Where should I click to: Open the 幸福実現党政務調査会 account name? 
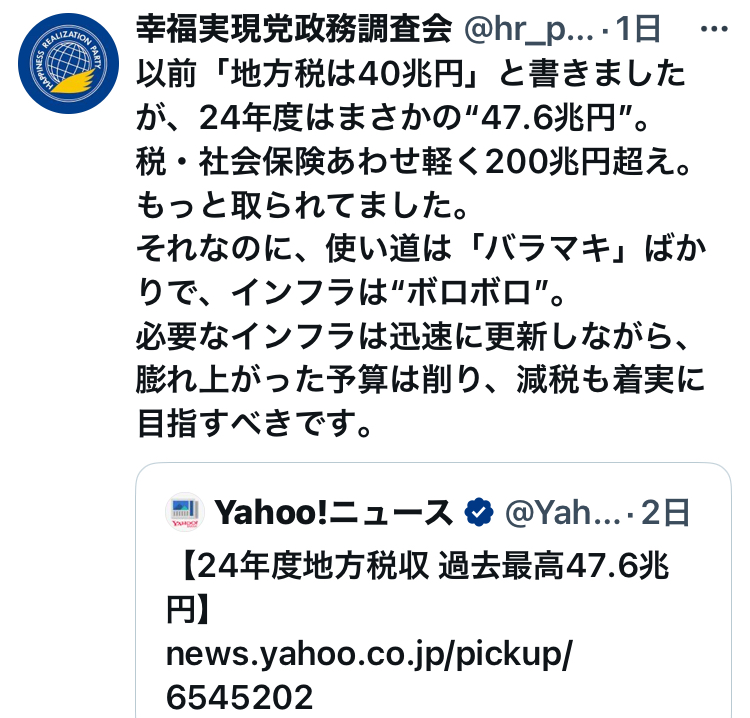click(x=294, y=30)
